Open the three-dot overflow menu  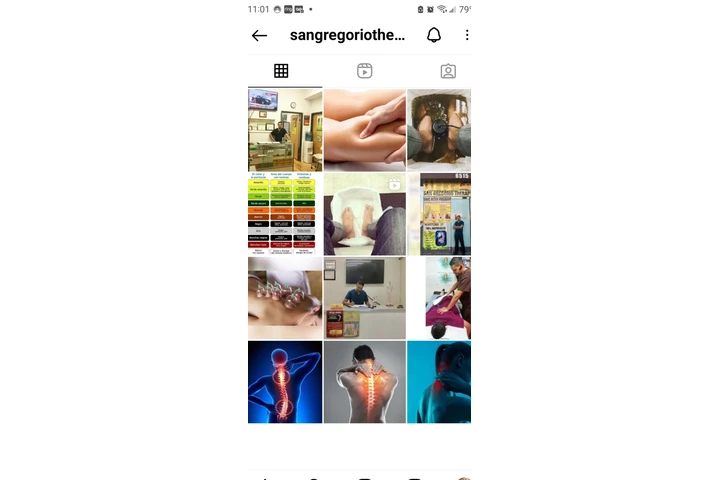pyautogui.click(x=466, y=35)
